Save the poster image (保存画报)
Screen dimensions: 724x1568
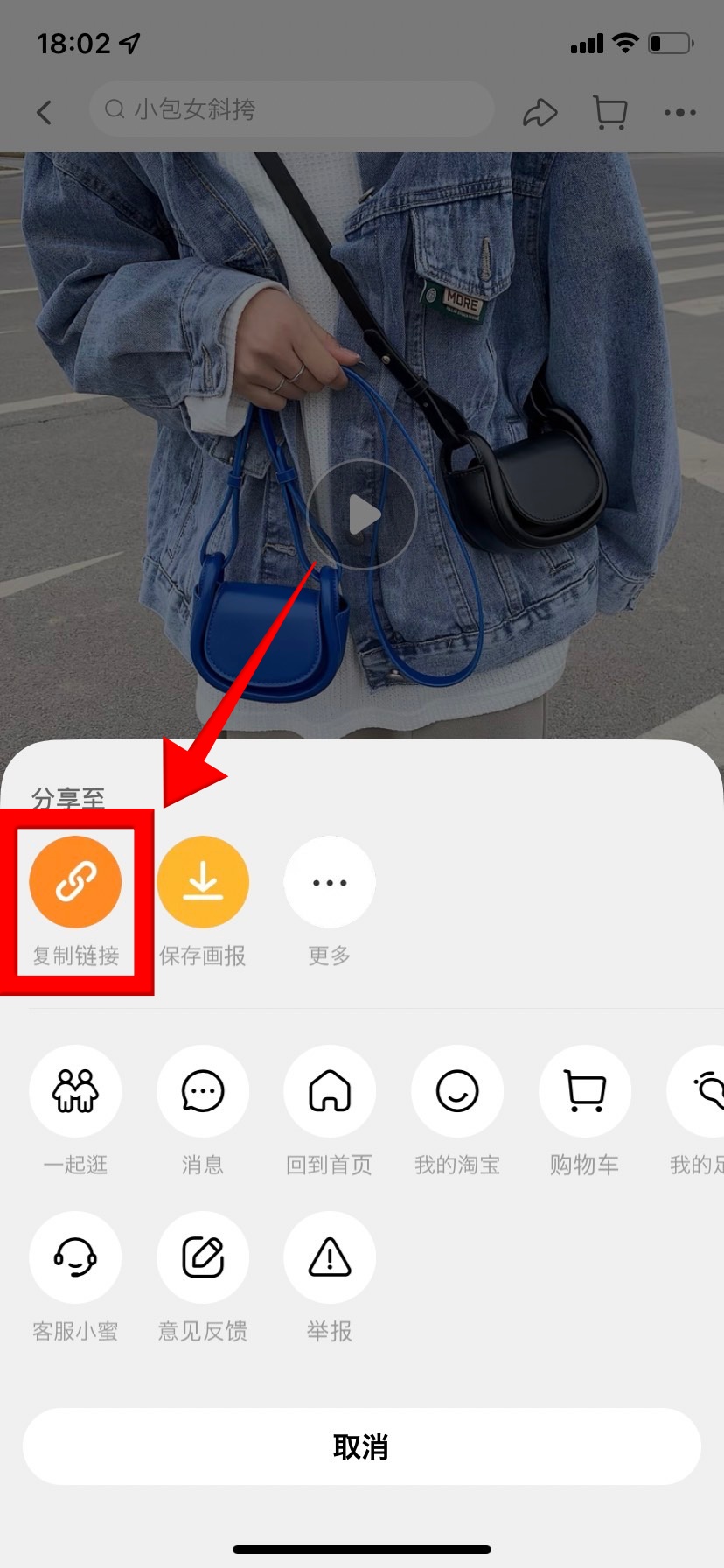pyautogui.click(x=203, y=882)
